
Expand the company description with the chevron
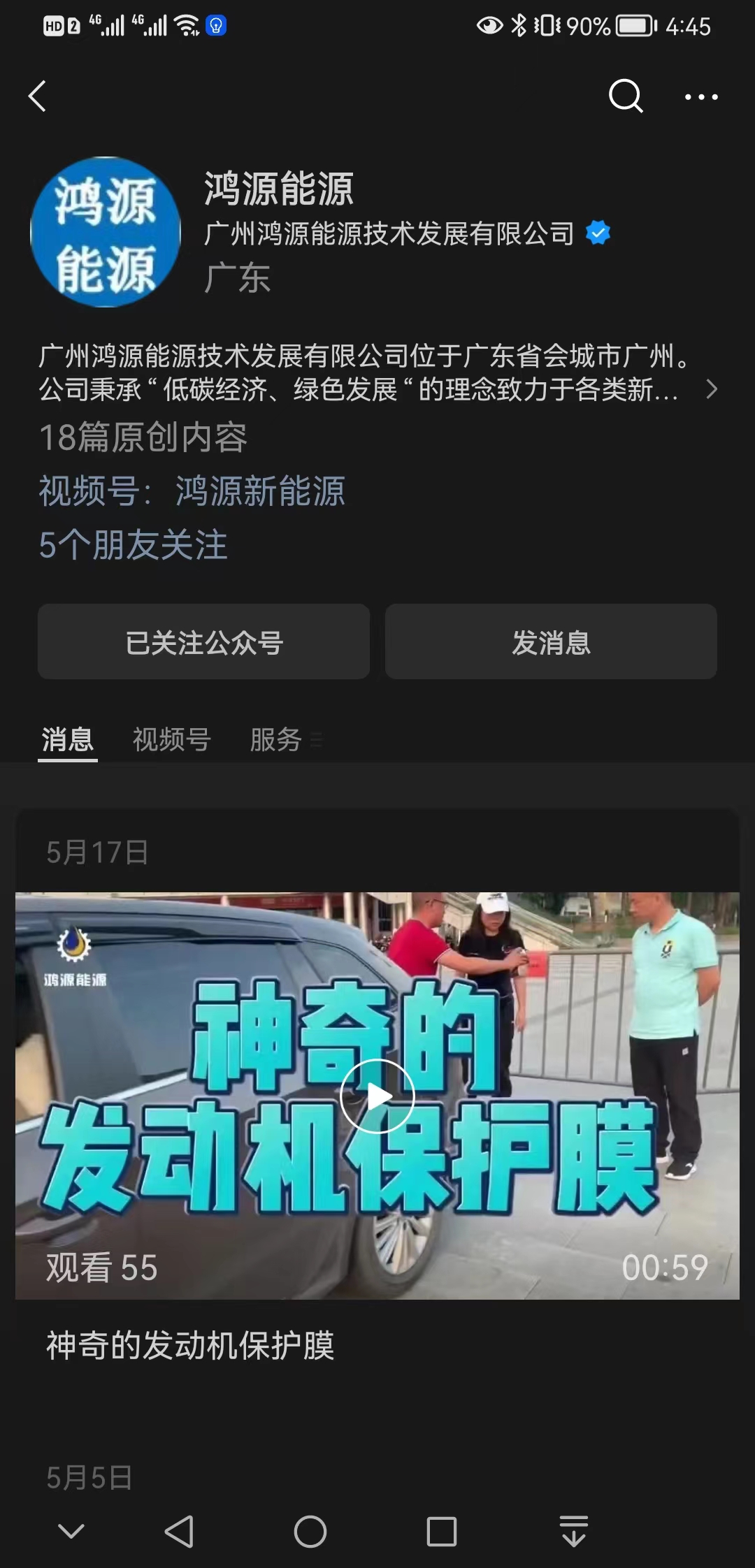tap(712, 389)
